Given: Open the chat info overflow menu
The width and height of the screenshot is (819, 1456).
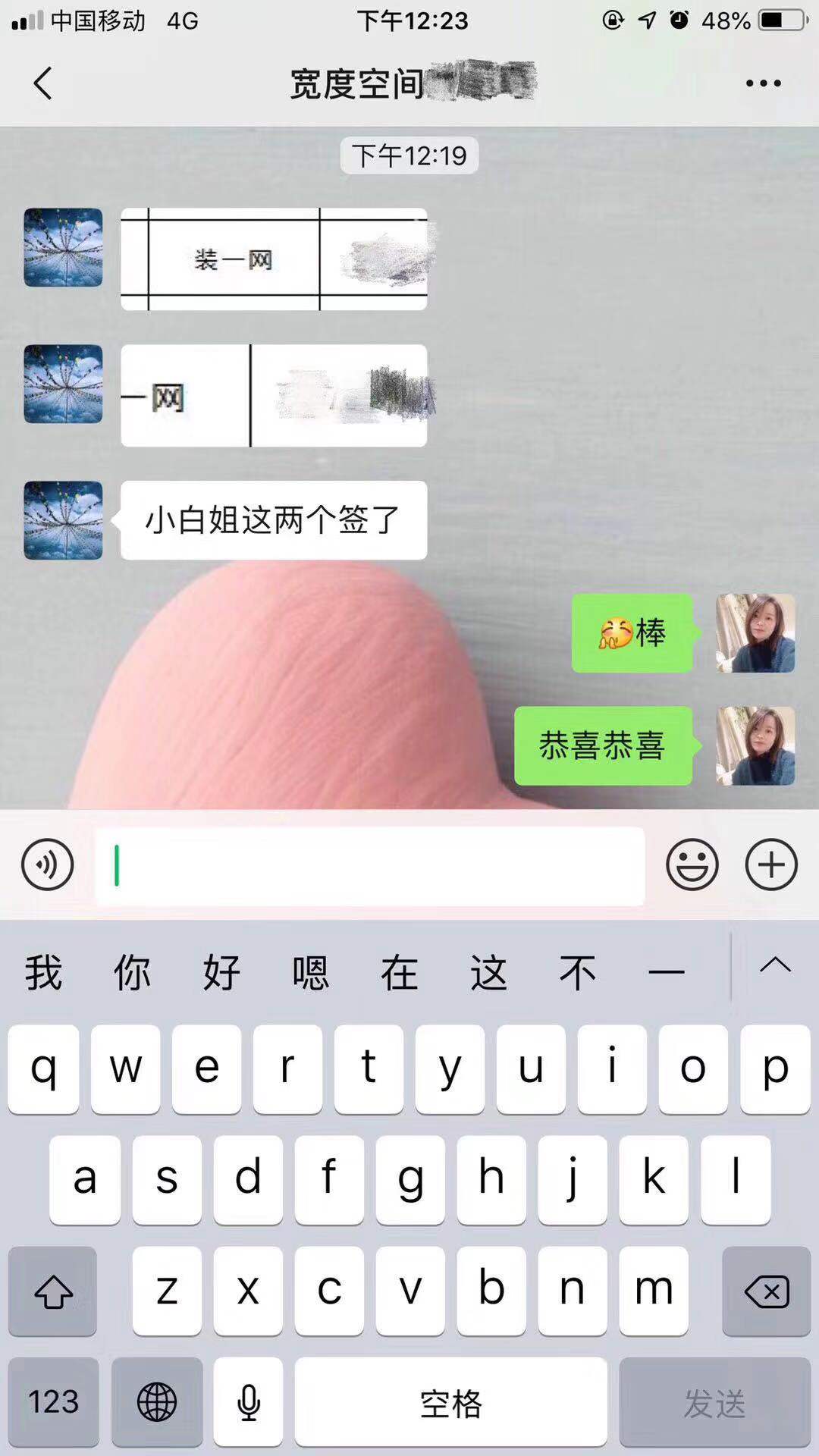Looking at the screenshot, I should pyautogui.click(x=763, y=83).
